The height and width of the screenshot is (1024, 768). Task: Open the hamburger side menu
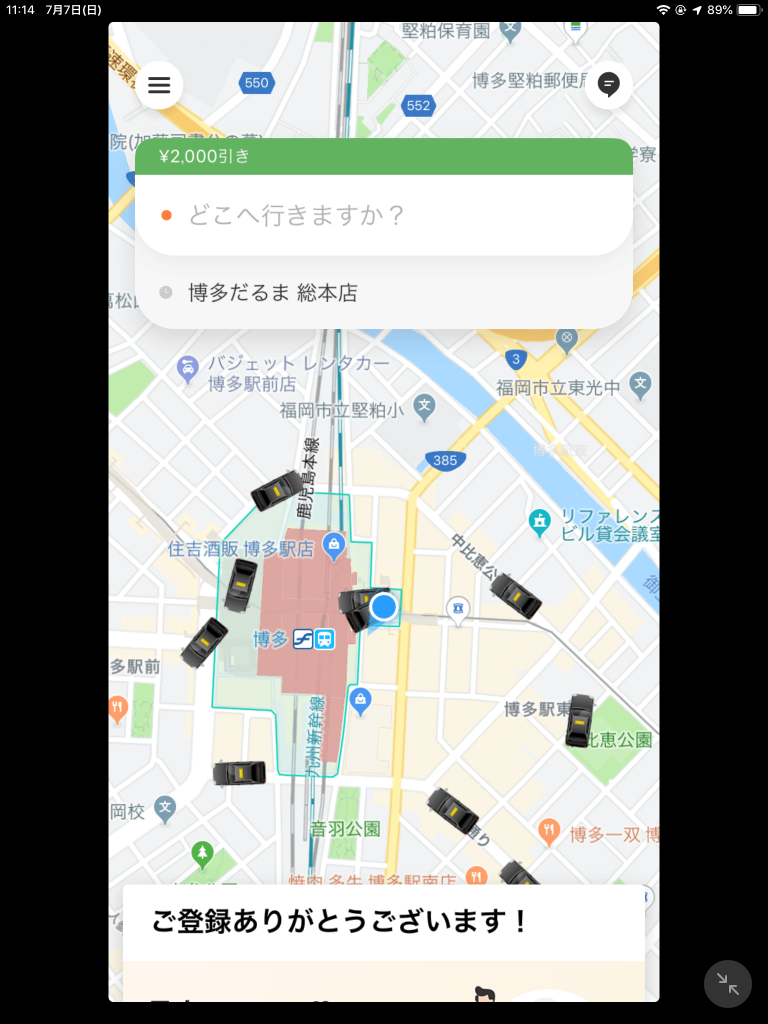(159, 85)
